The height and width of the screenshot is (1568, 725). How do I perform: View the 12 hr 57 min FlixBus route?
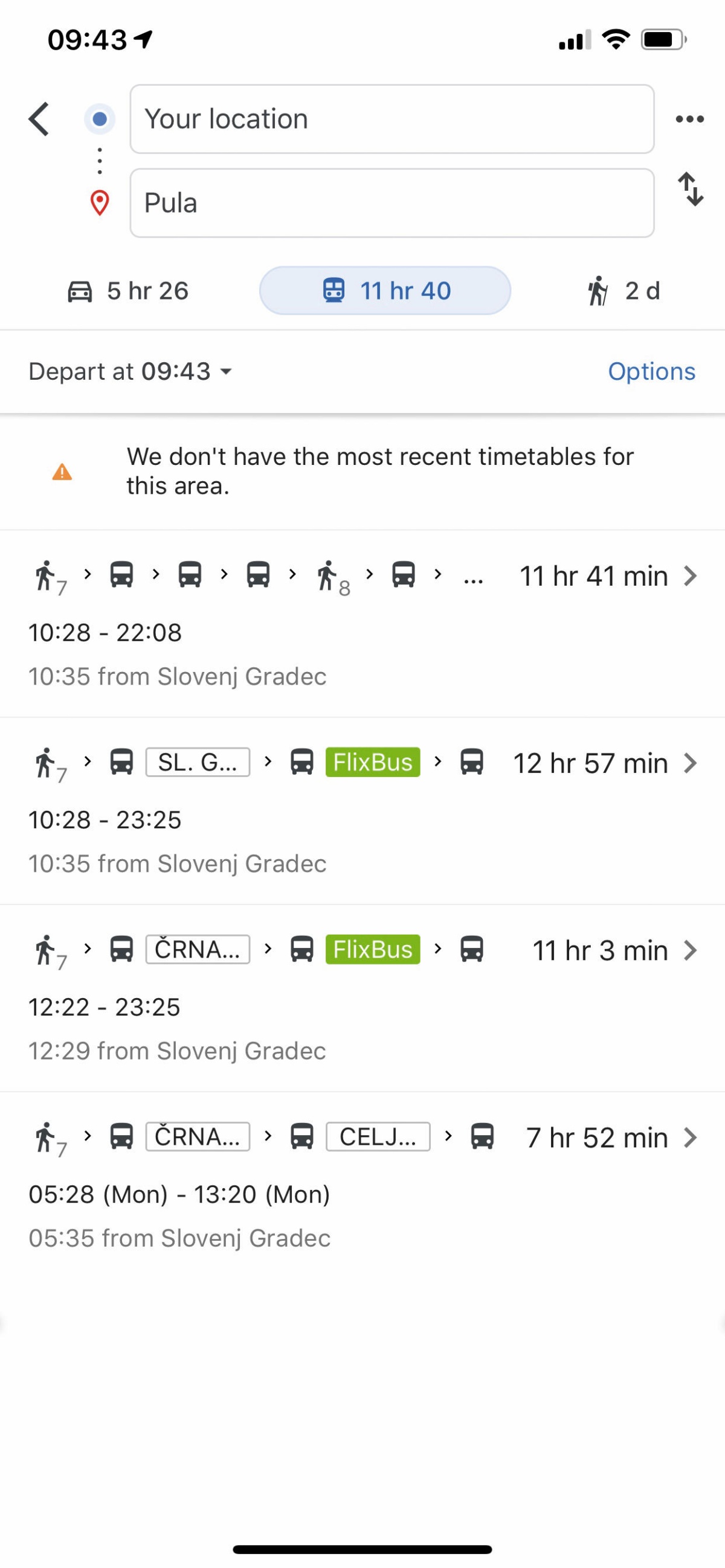pyautogui.click(x=362, y=811)
